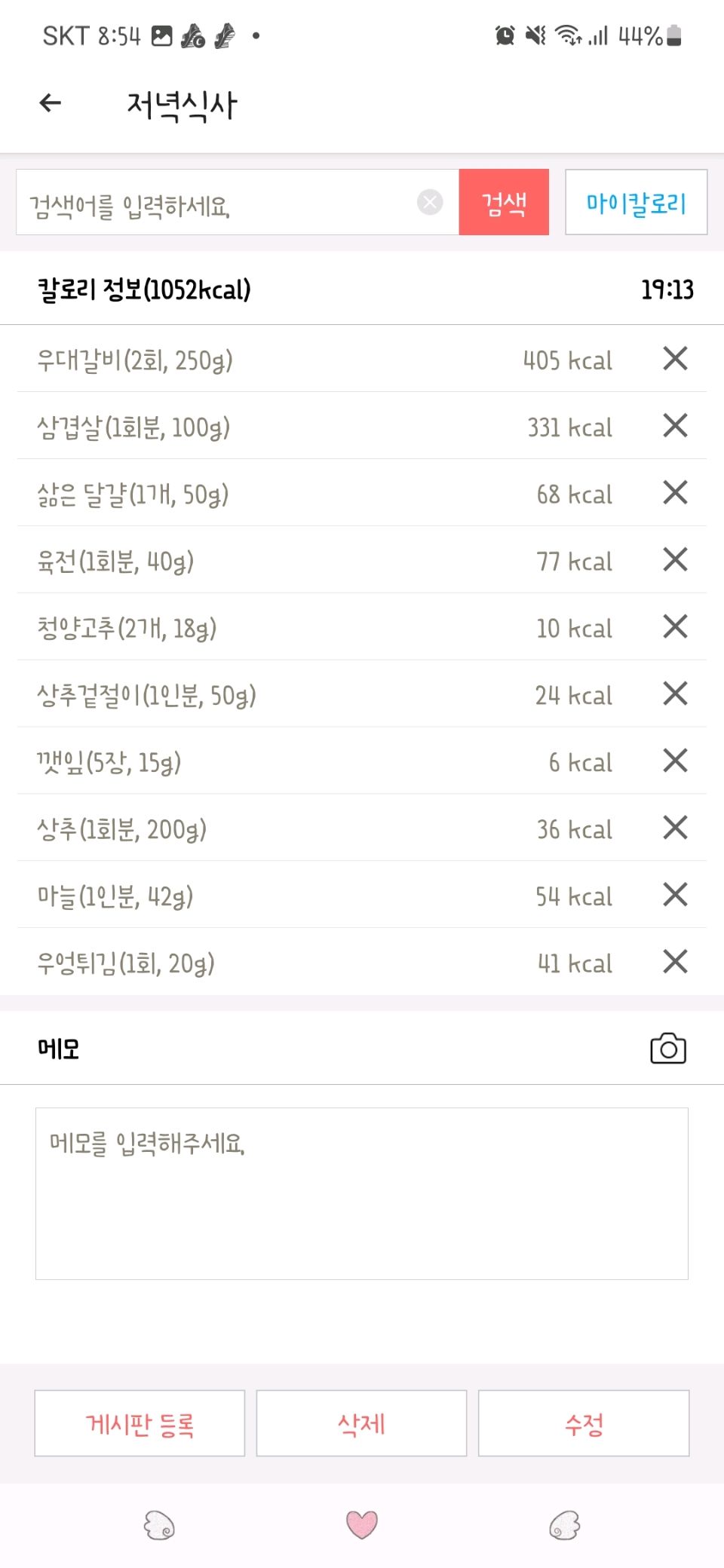Delete the 상추(1회분, 200g) entry
The width and height of the screenshot is (724, 1568).
[675, 828]
